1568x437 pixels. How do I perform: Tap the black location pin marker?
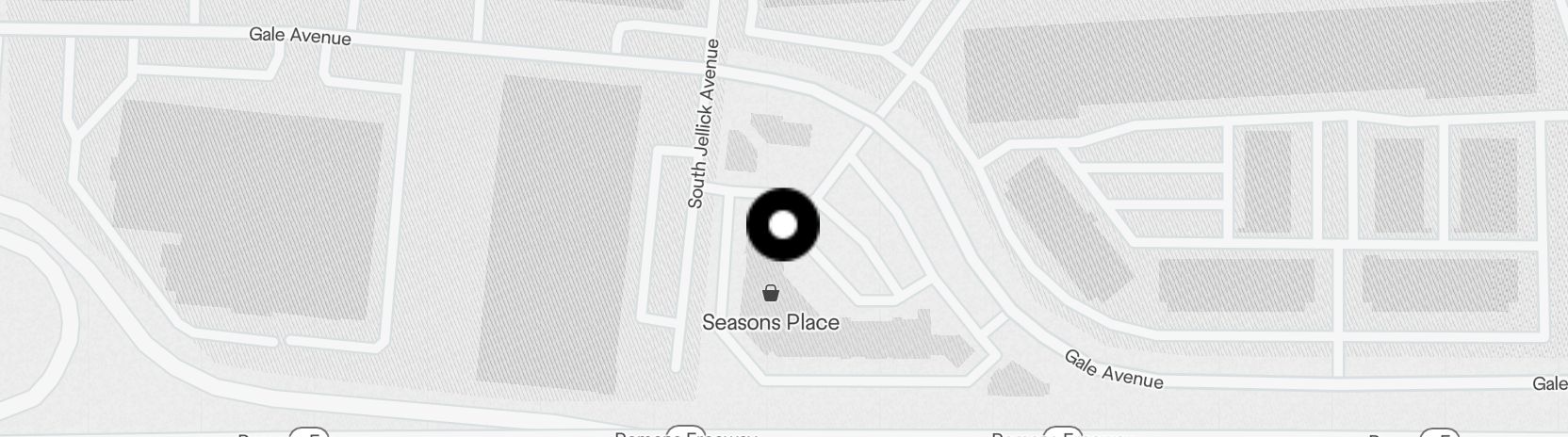783,225
